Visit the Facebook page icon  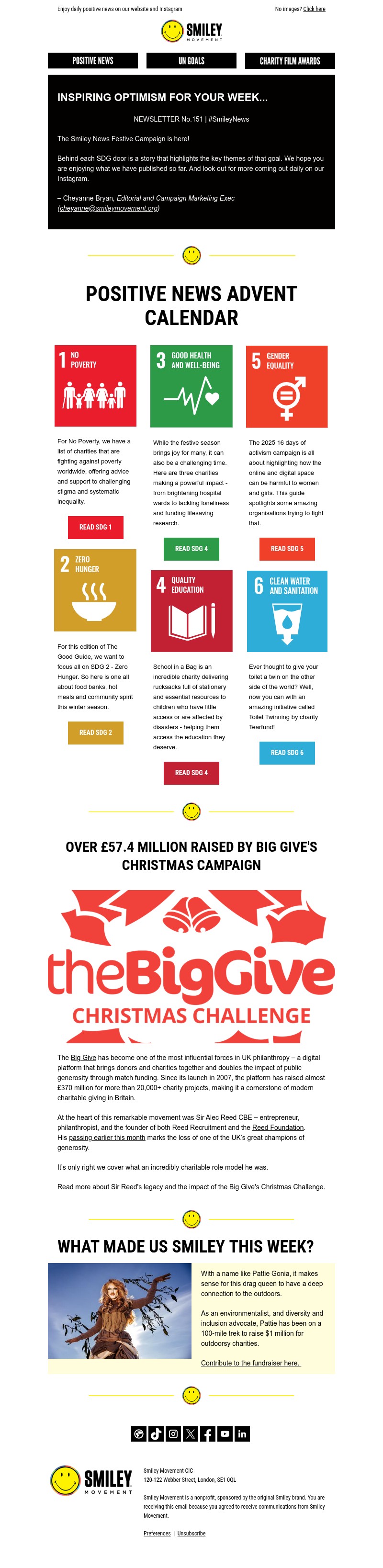coord(208,1433)
